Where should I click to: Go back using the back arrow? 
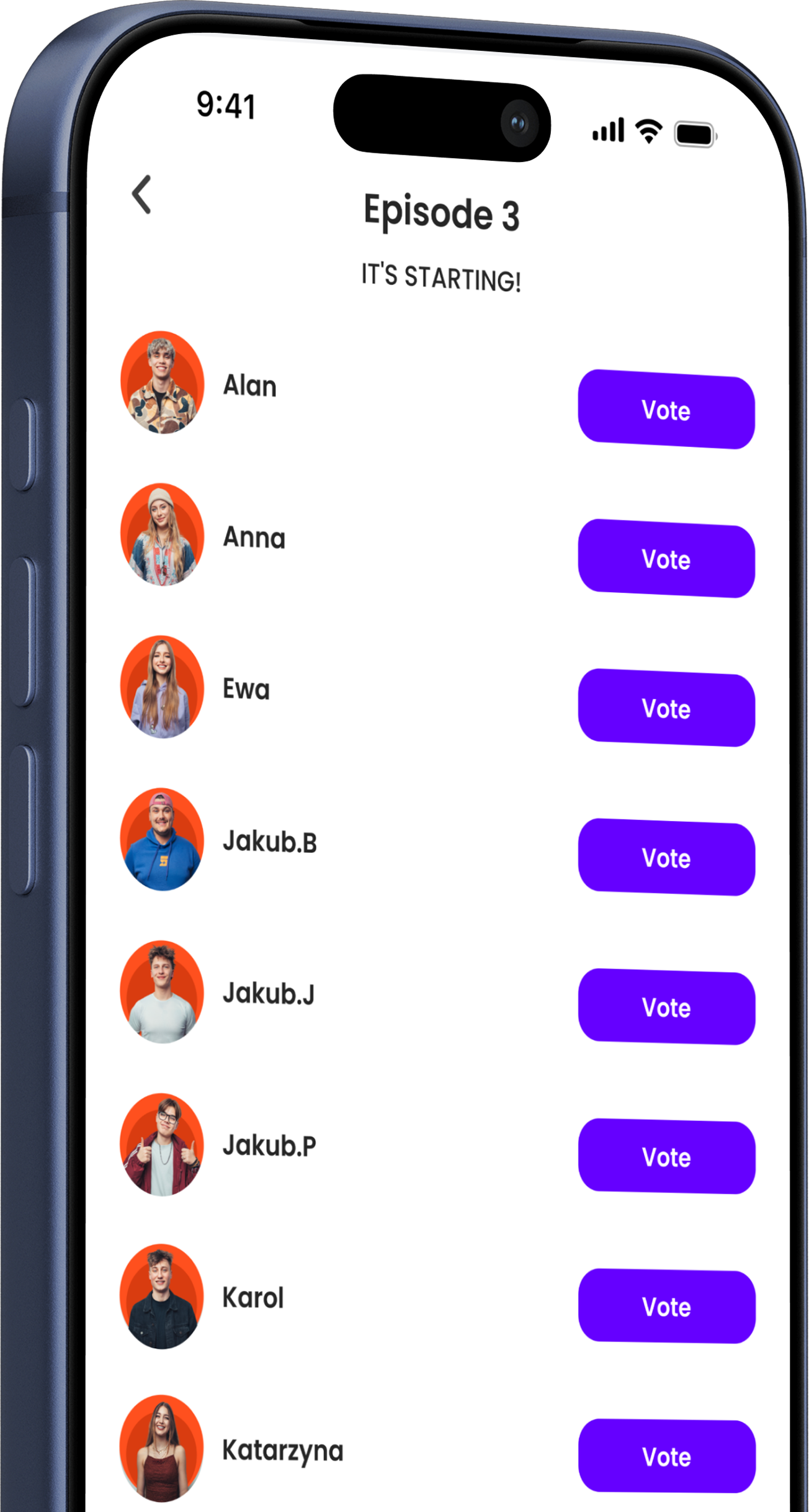(x=142, y=194)
